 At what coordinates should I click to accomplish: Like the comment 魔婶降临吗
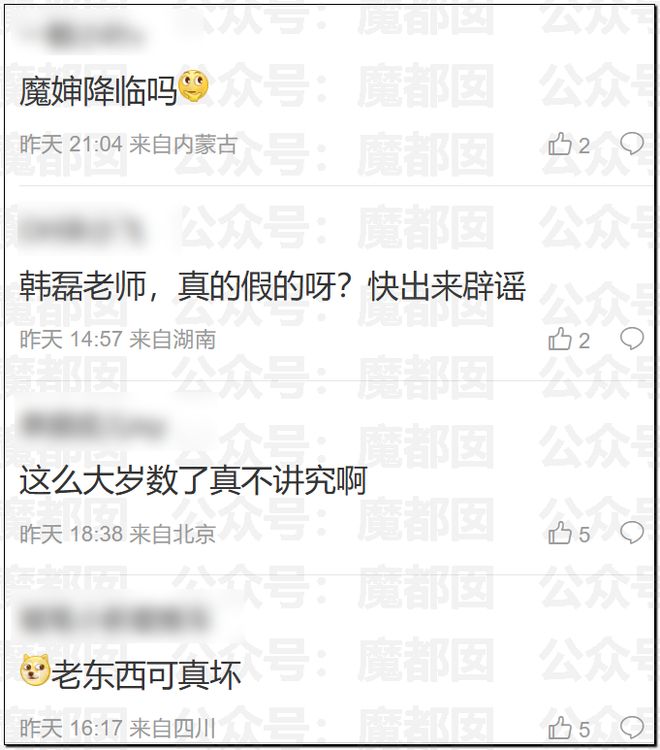coord(560,145)
